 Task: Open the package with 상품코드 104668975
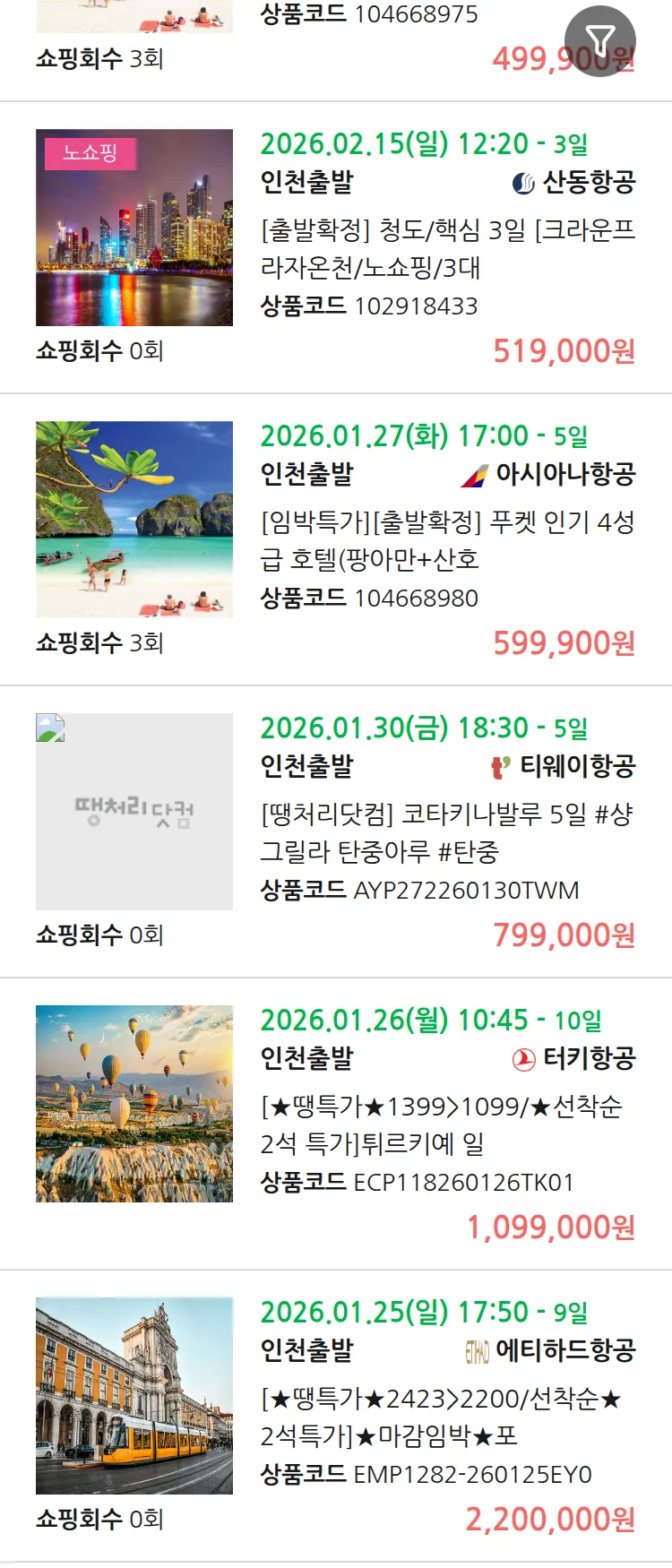(x=369, y=15)
